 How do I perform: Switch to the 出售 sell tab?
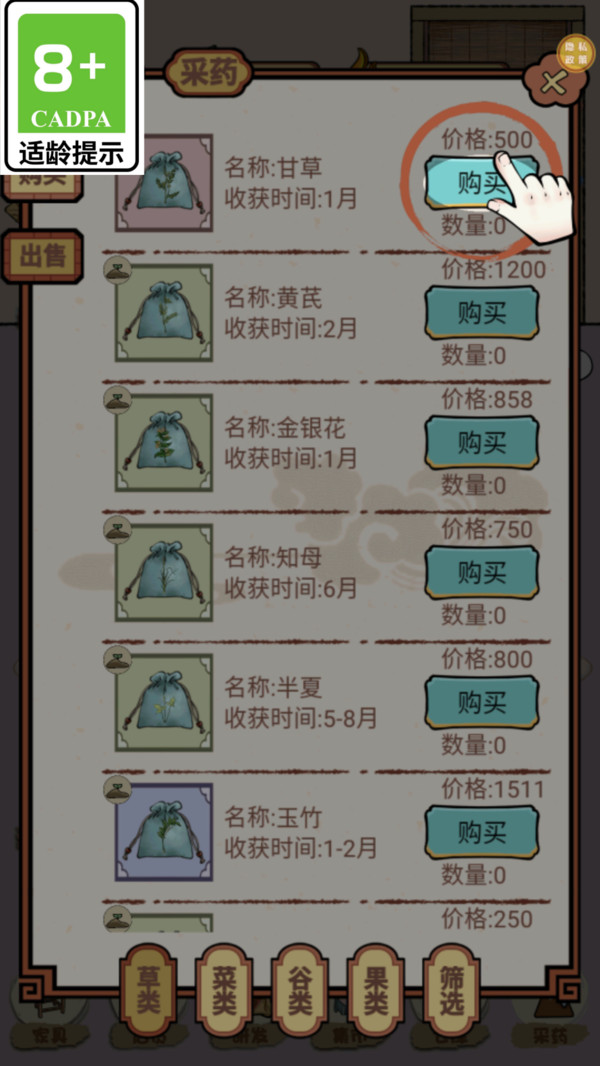[42, 256]
